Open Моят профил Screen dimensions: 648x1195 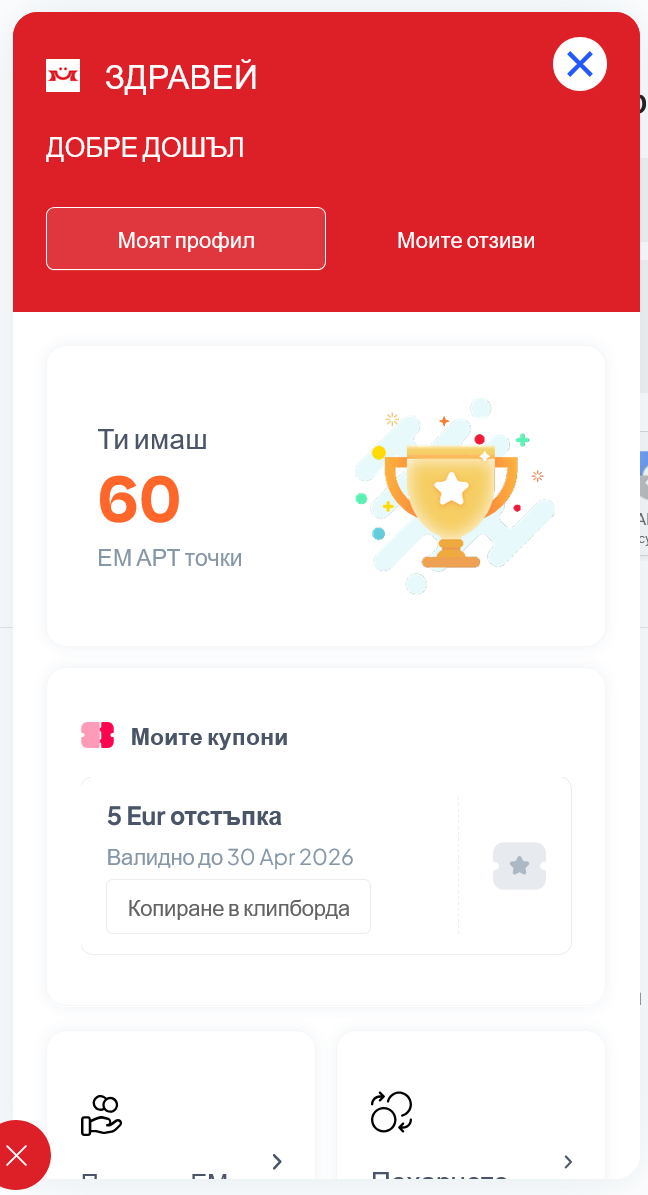[186, 239]
